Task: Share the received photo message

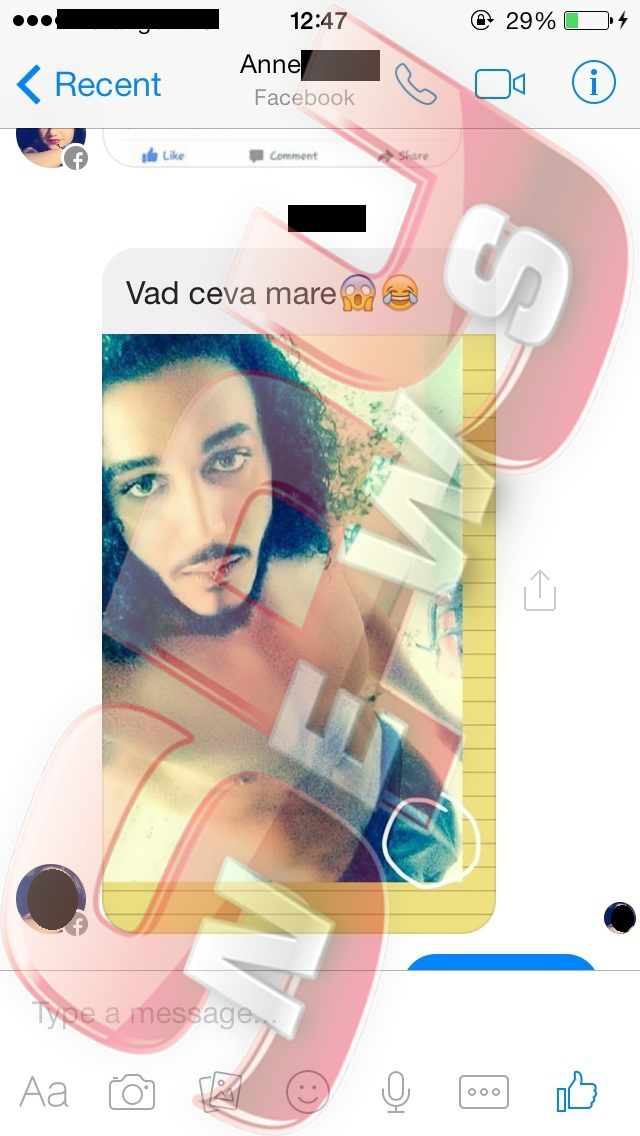Action: point(540,590)
